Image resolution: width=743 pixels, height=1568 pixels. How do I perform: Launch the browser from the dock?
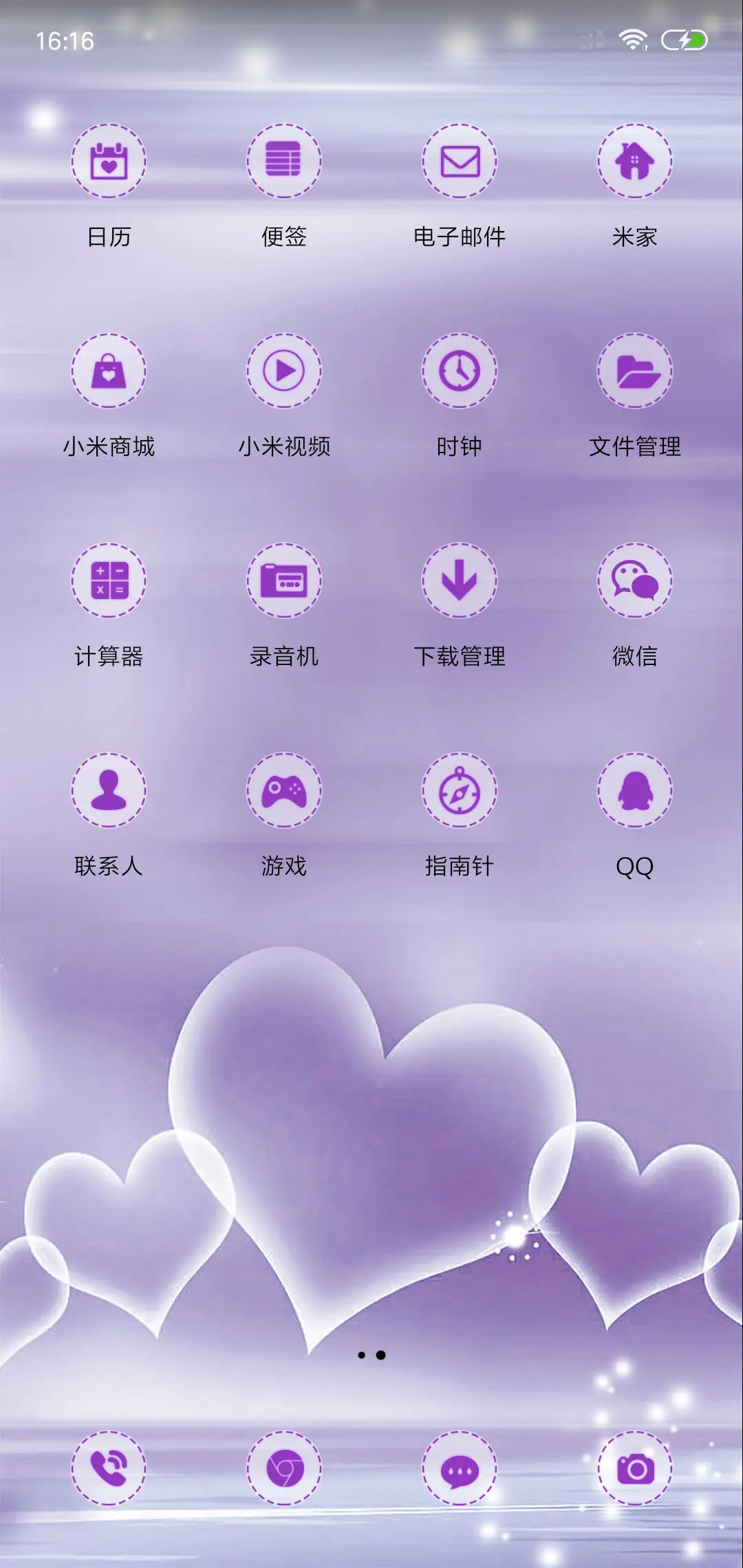283,1467
